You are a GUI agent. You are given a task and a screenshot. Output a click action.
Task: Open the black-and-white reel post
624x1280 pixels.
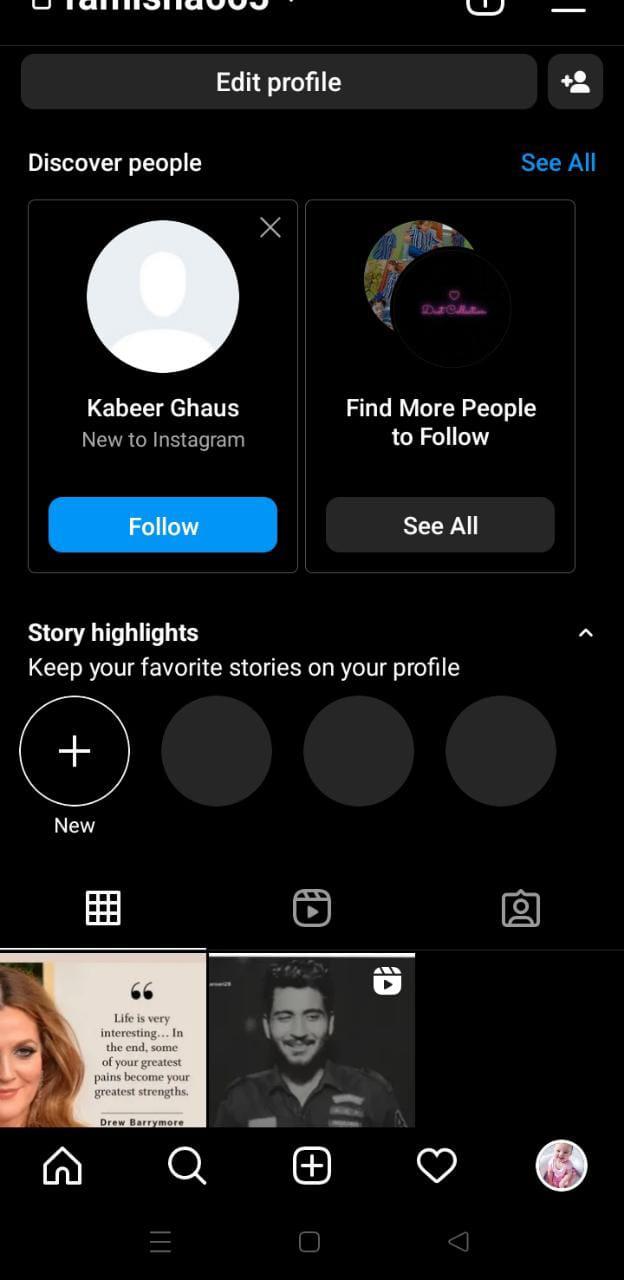(312, 1040)
